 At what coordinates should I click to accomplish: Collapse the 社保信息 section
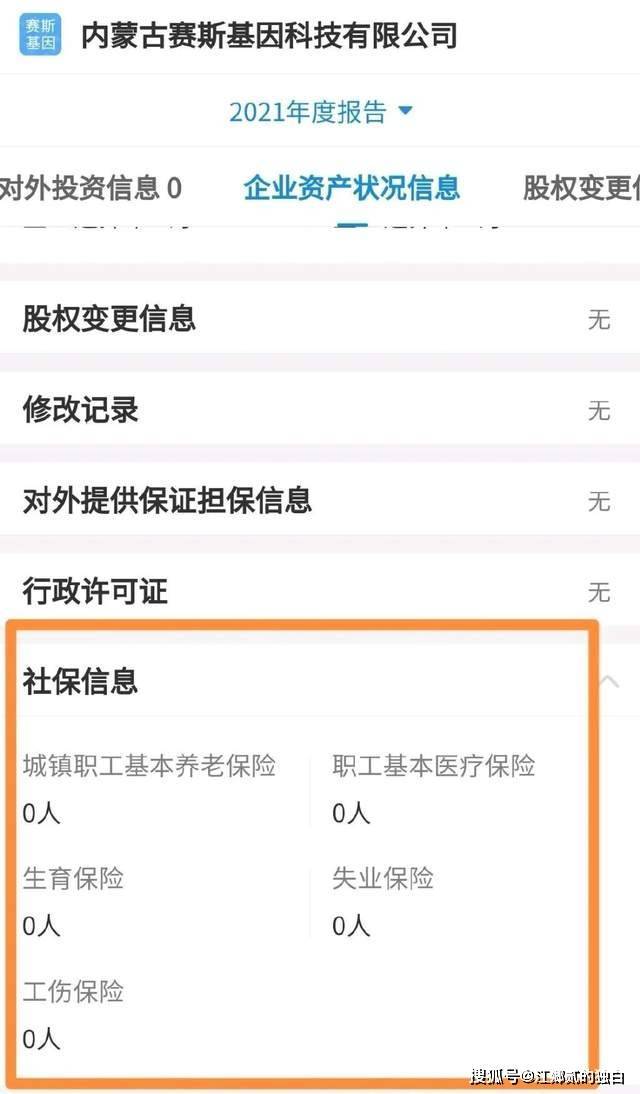pos(608,681)
